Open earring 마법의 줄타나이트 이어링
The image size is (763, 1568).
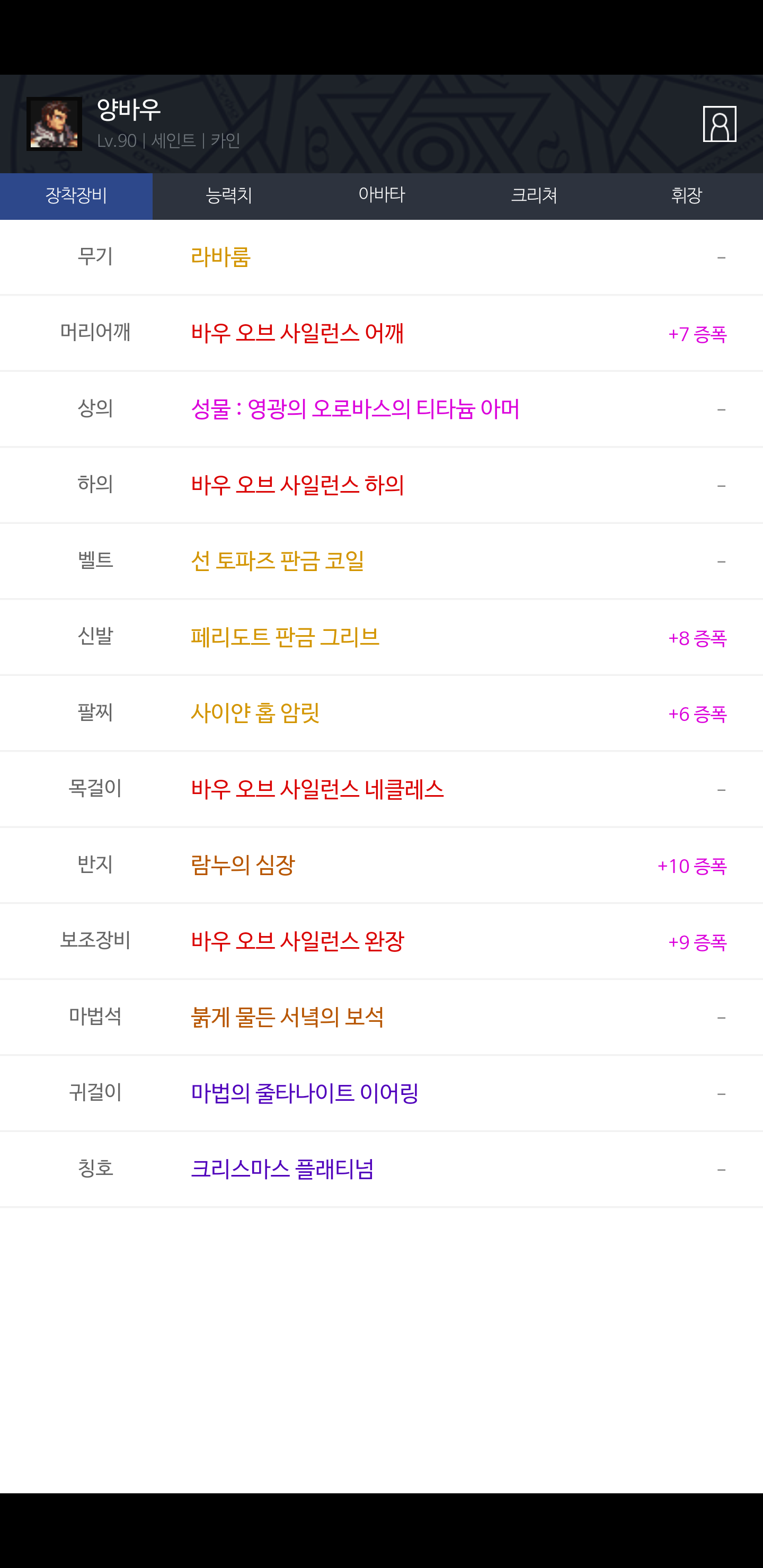click(305, 1093)
